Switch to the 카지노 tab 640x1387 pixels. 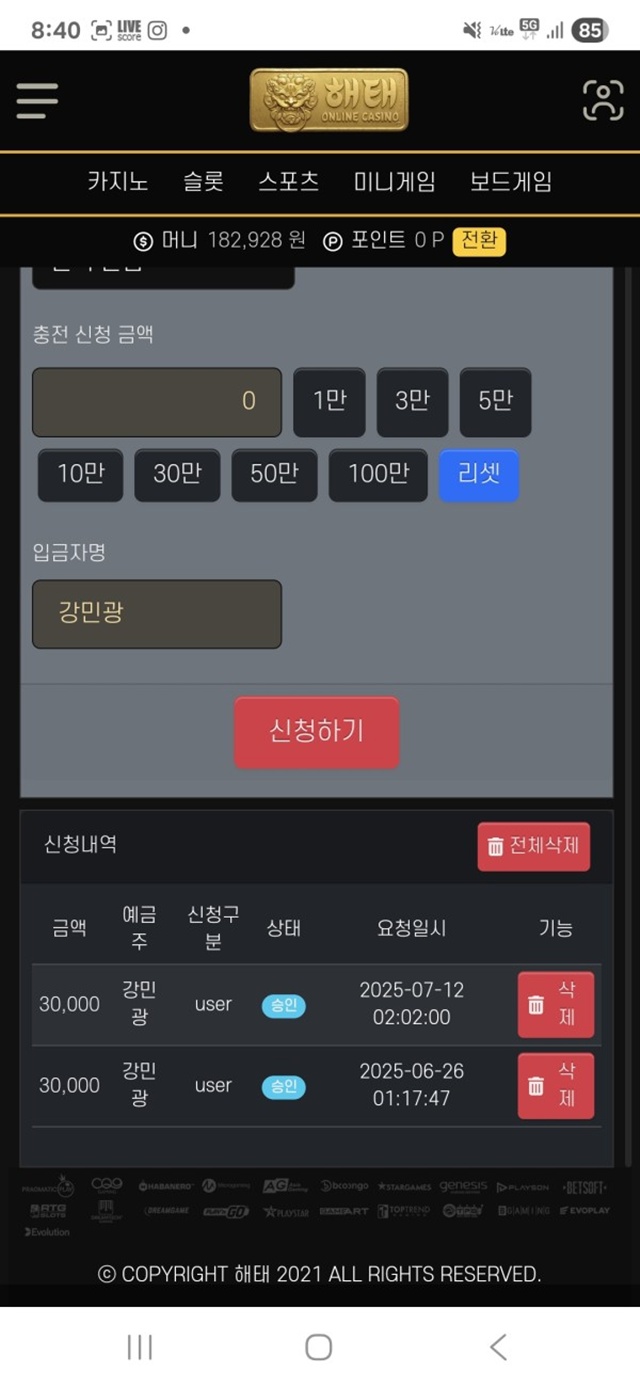pyautogui.click(x=118, y=182)
